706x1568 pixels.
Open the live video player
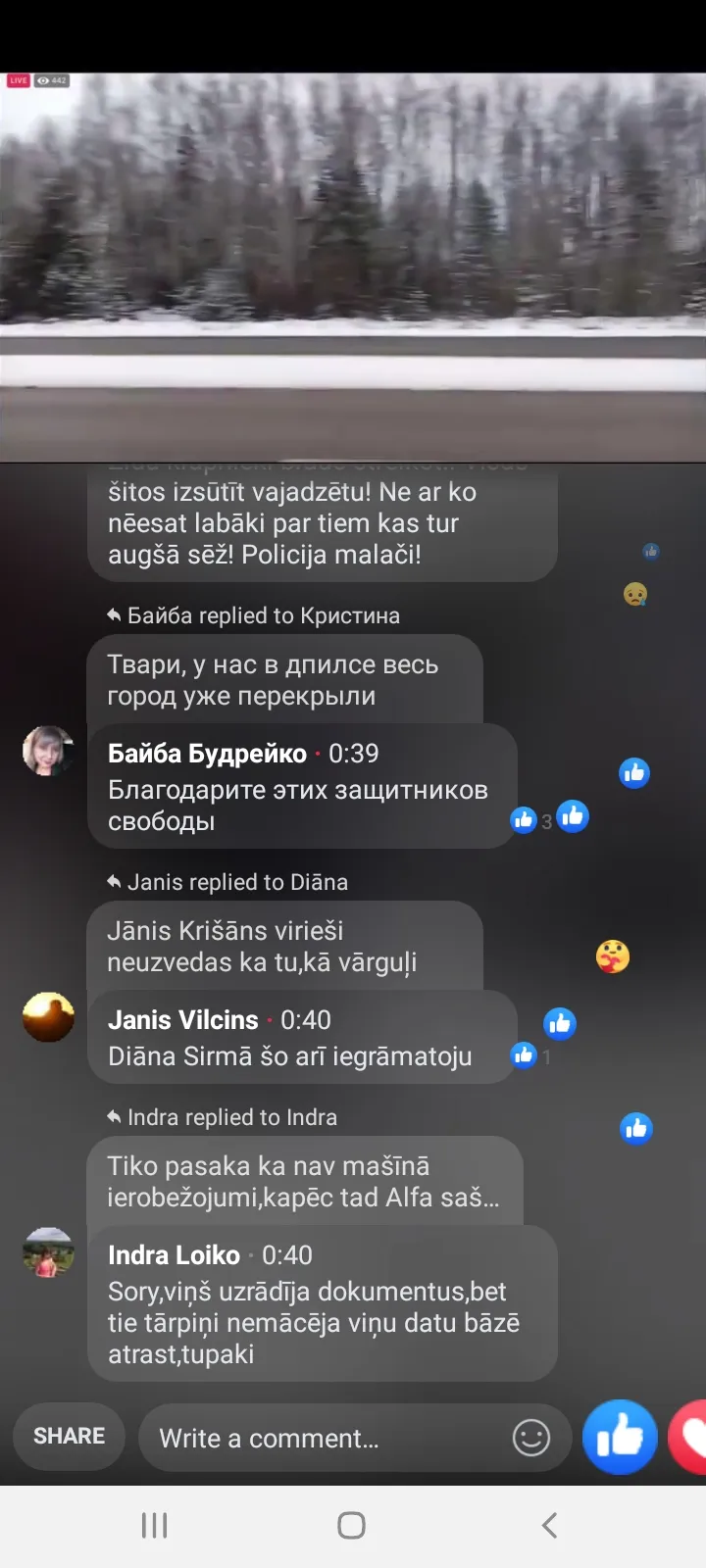(353, 267)
